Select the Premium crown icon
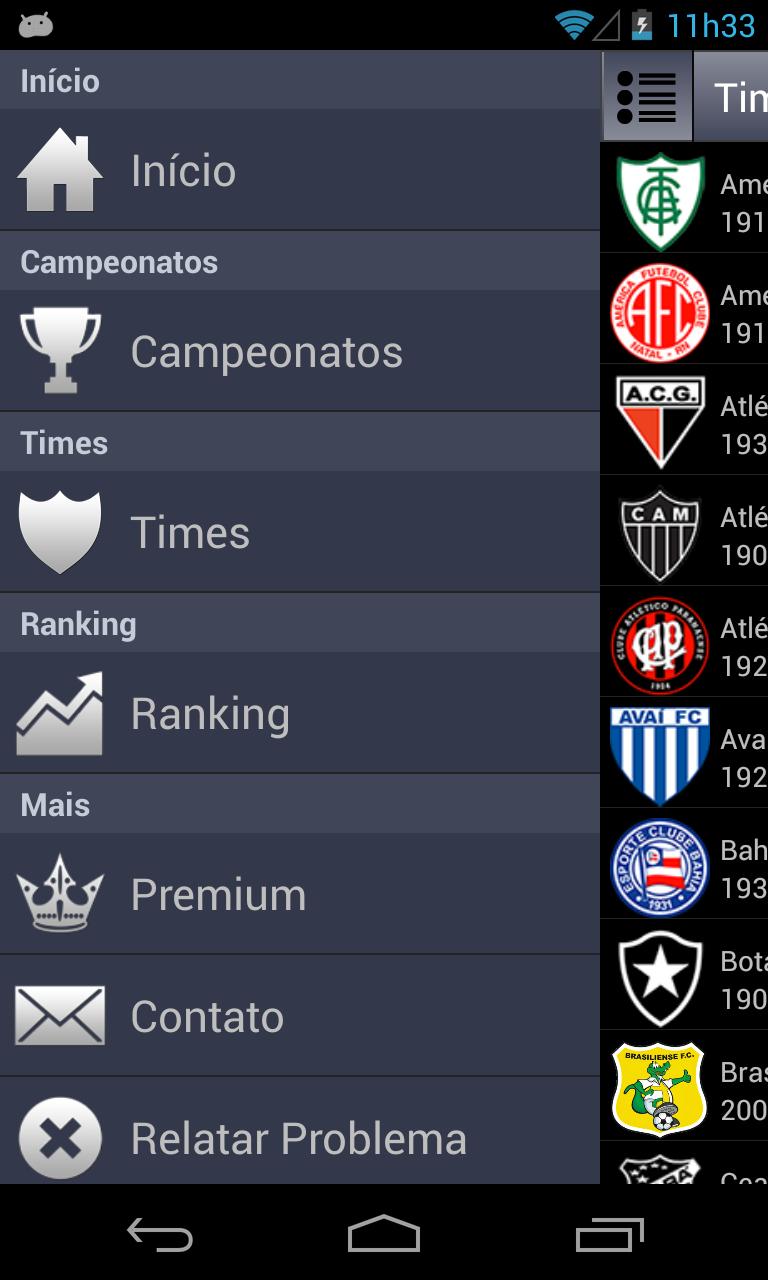Viewport: 768px width, 1280px height. coord(60,894)
